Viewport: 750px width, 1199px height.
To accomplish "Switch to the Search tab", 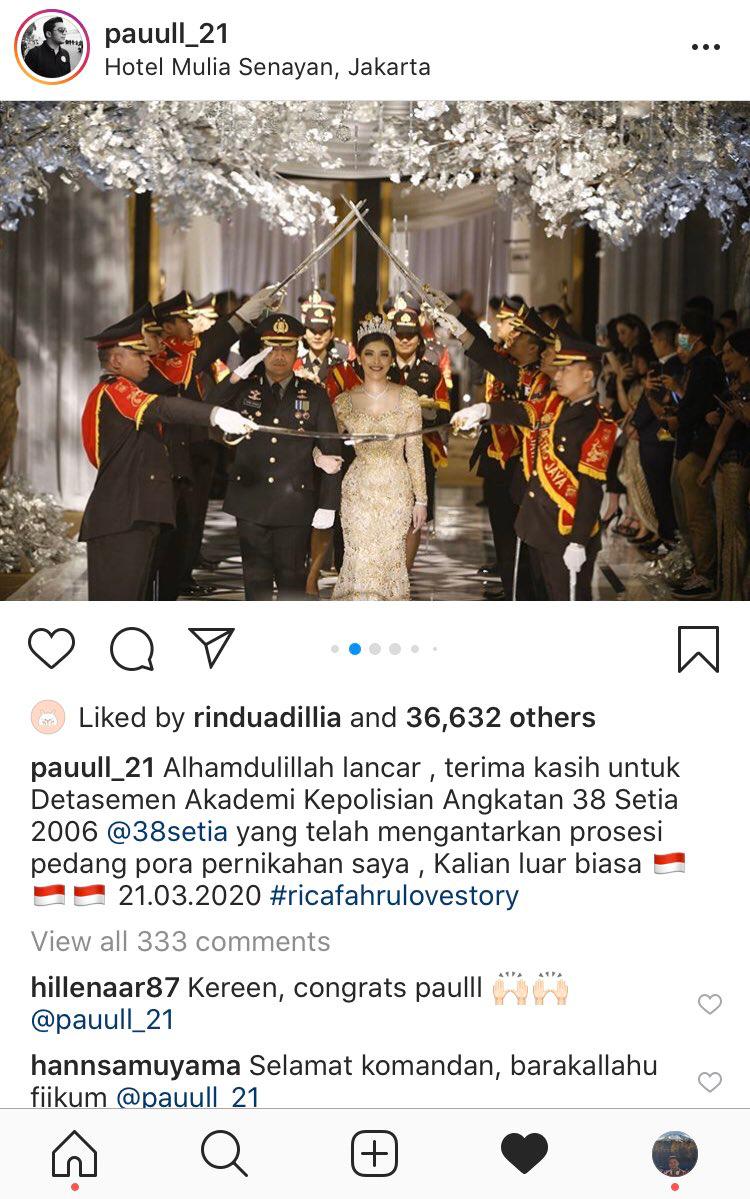I will [x=224, y=1154].
